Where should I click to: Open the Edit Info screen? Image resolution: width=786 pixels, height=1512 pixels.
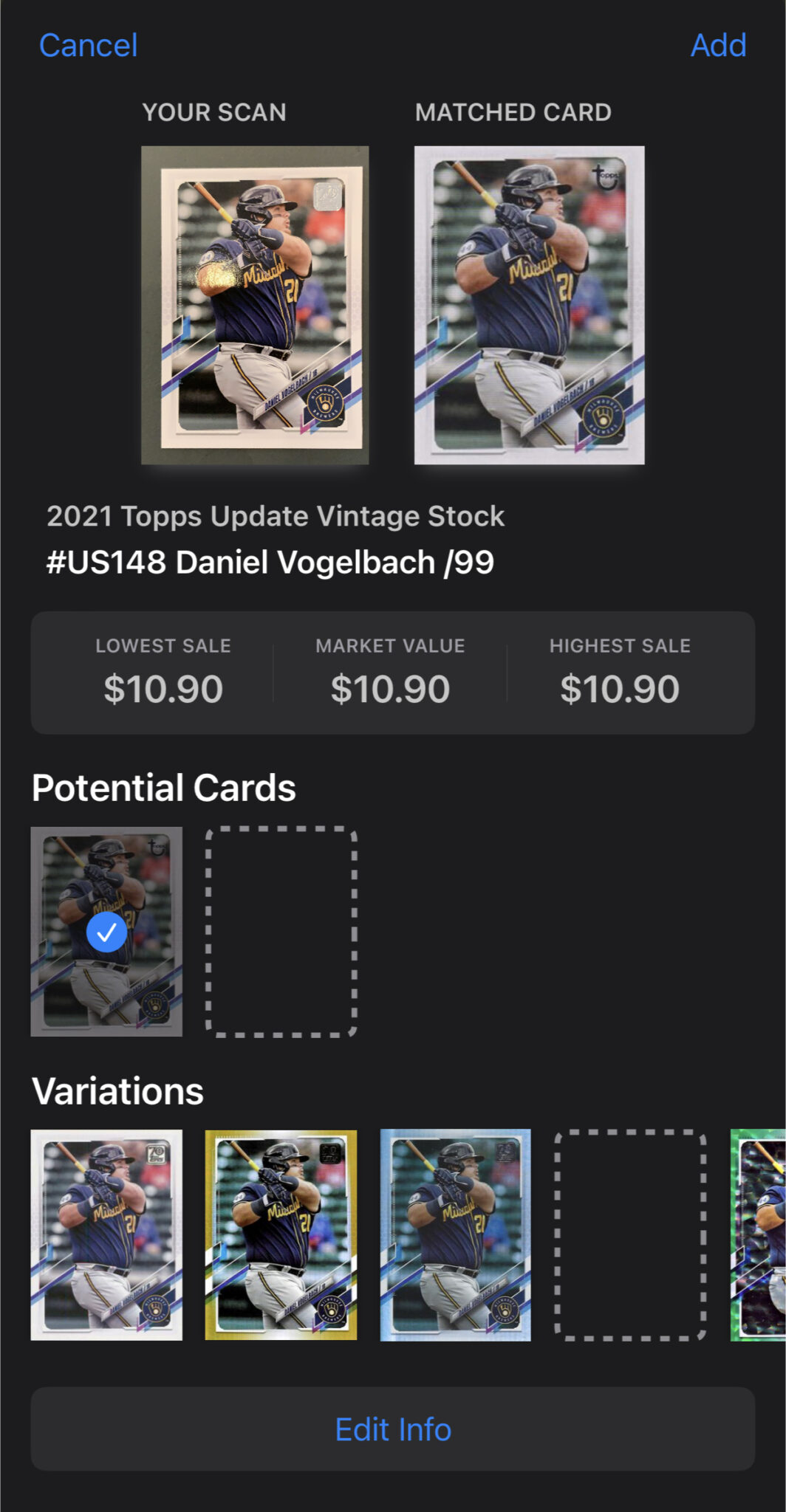[392, 1428]
